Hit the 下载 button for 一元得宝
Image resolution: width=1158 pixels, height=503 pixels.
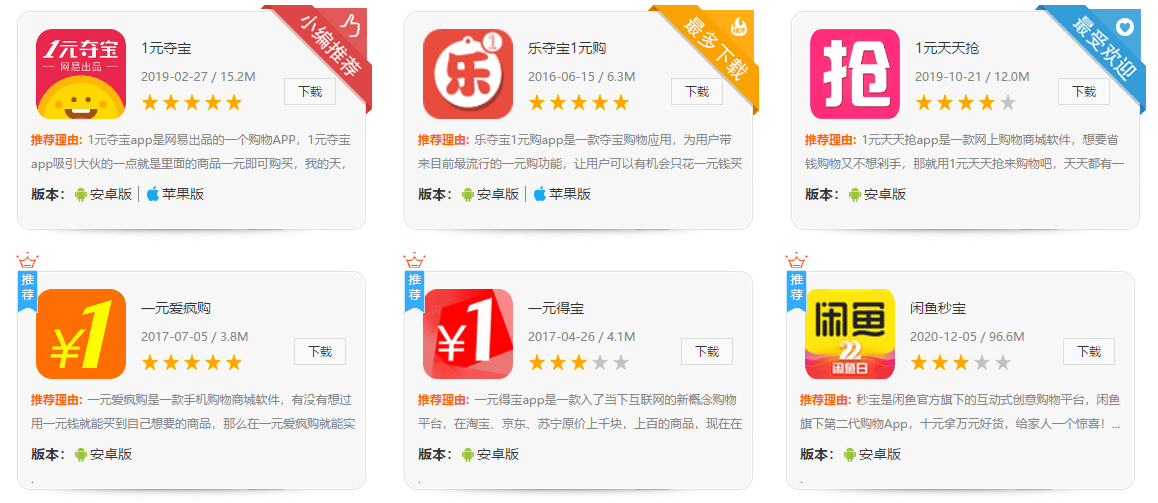pos(706,351)
